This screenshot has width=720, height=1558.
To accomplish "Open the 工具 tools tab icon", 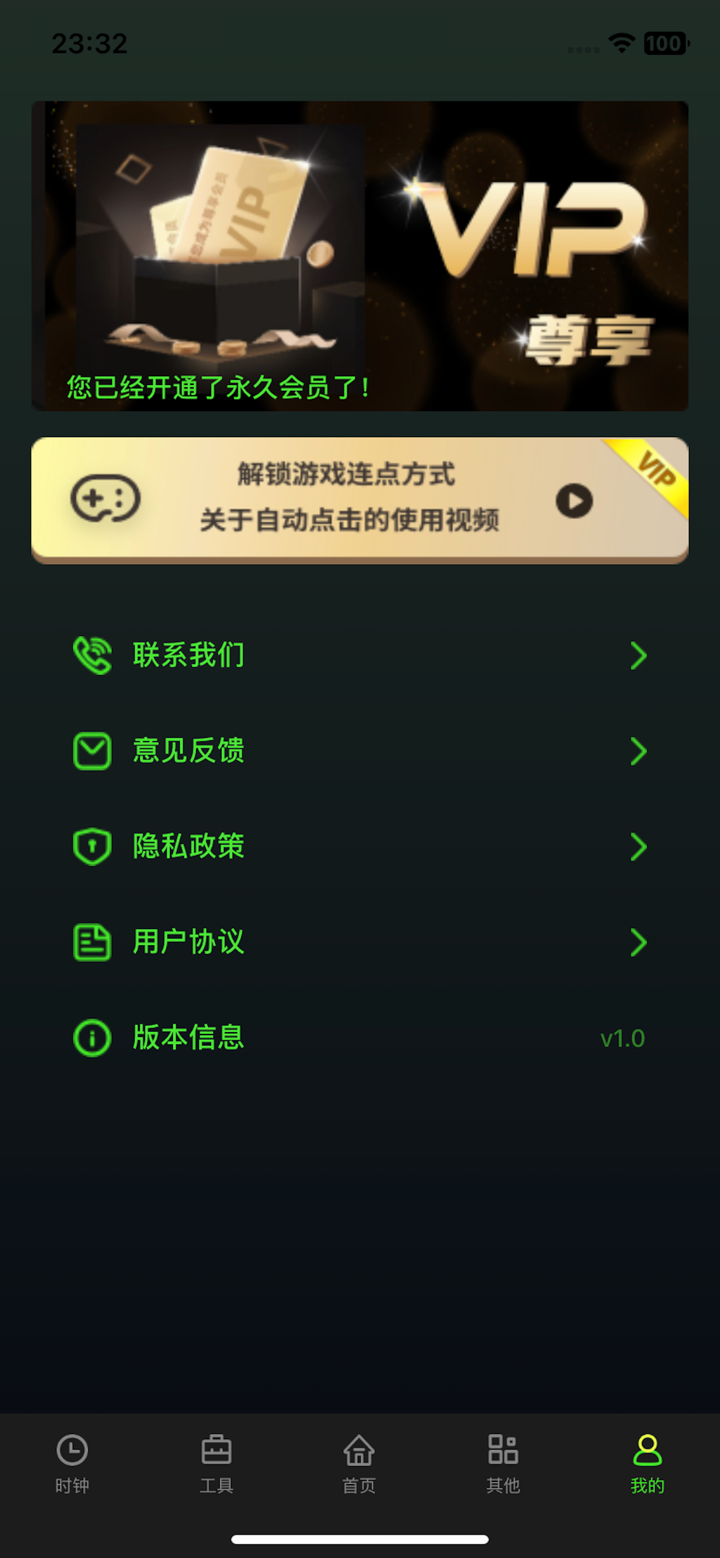I will point(216,1448).
